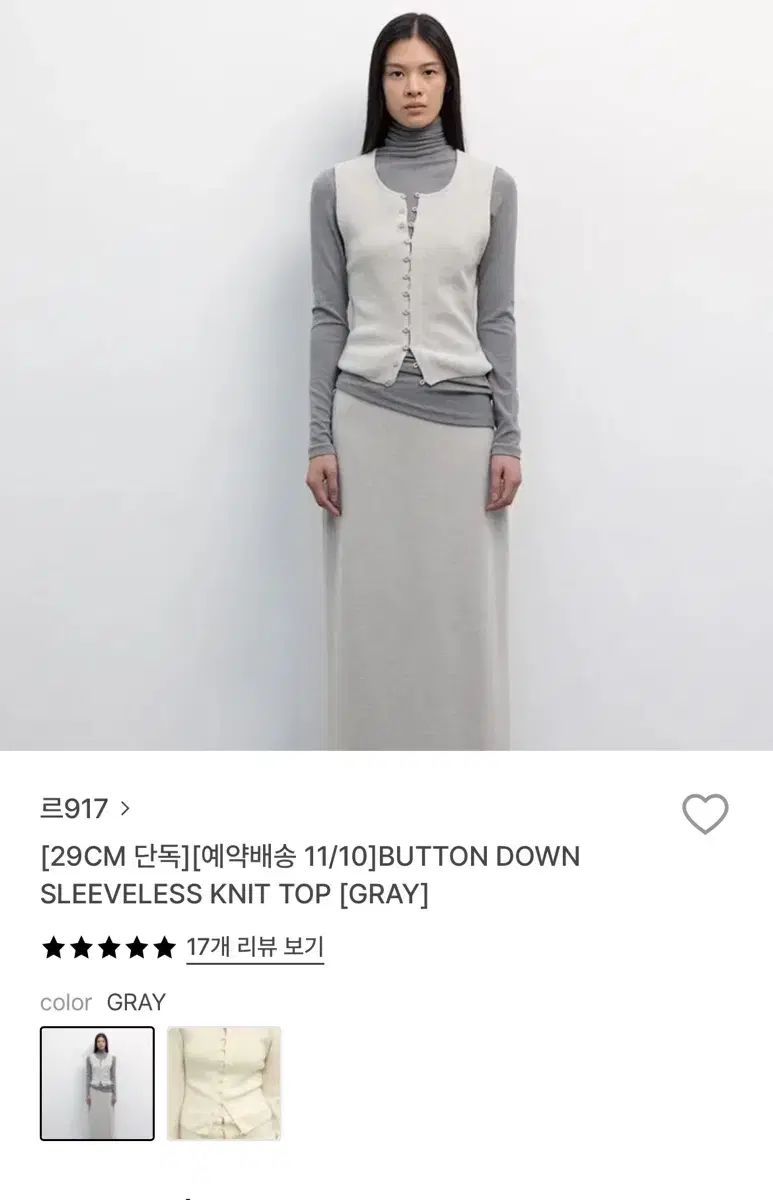
Task: Add this knit top to wishlist
Action: coord(705,814)
